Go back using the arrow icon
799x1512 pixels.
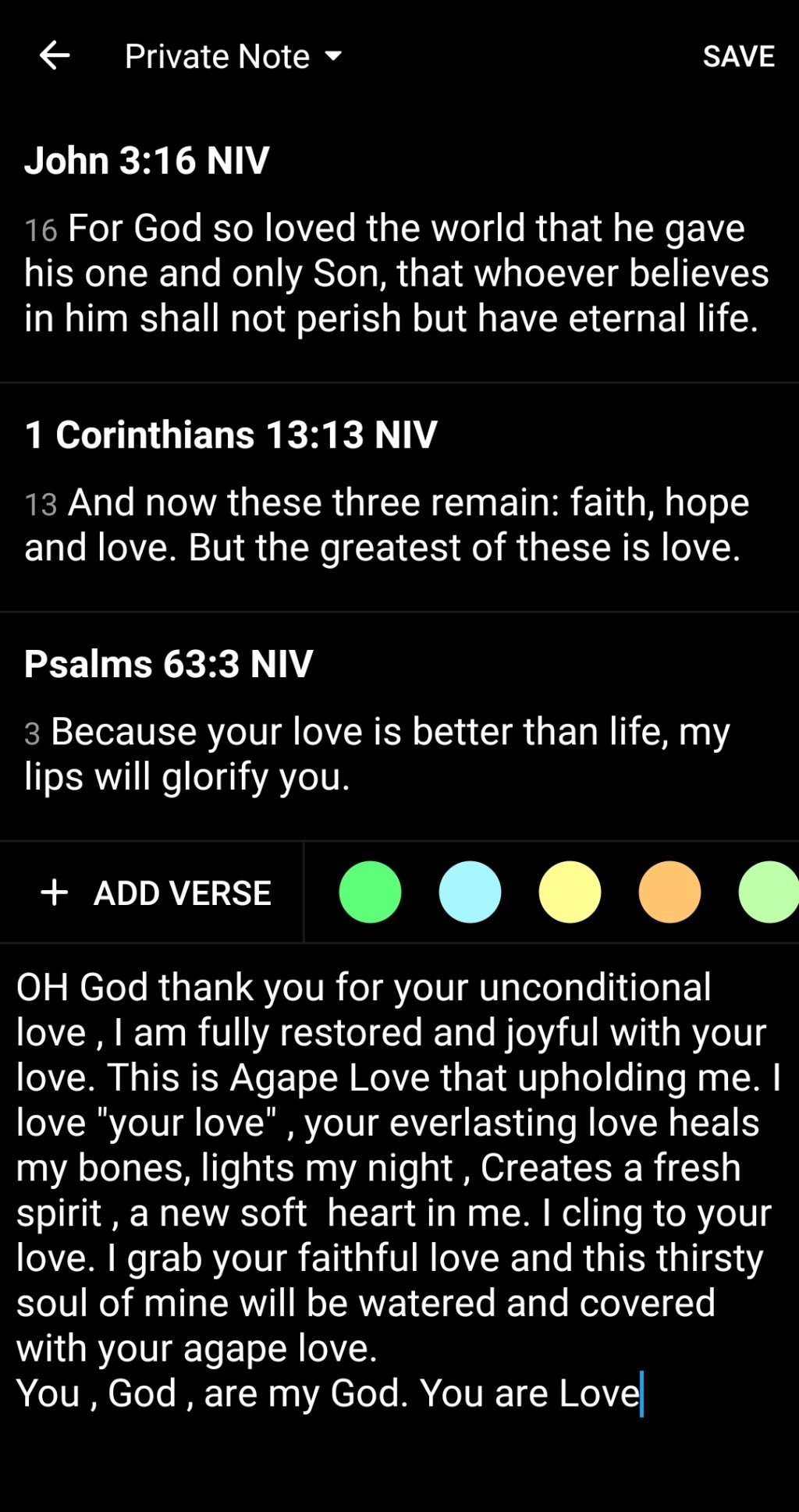pos(55,56)
